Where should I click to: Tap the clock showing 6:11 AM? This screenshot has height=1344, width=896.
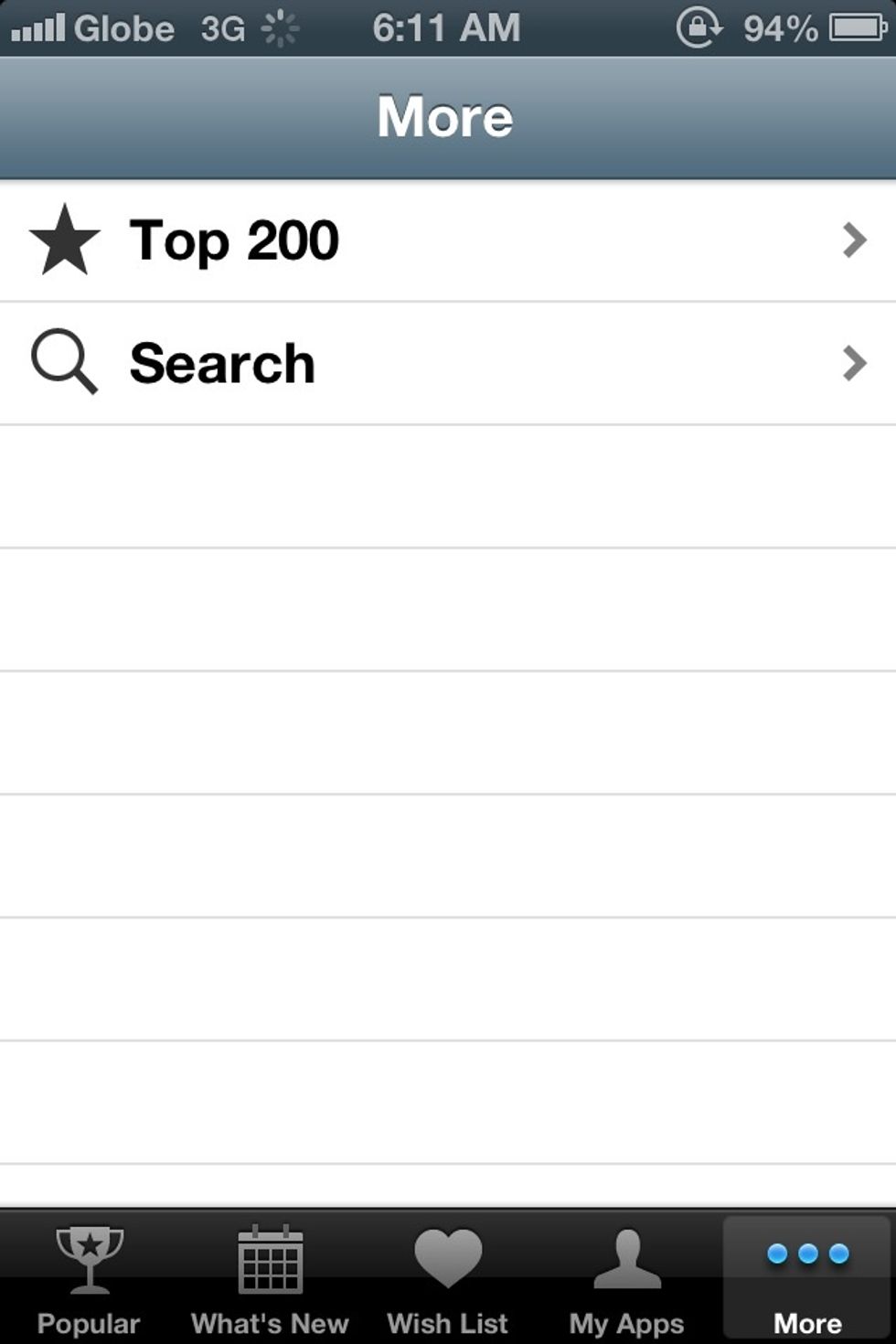click(x=445, y=27)
